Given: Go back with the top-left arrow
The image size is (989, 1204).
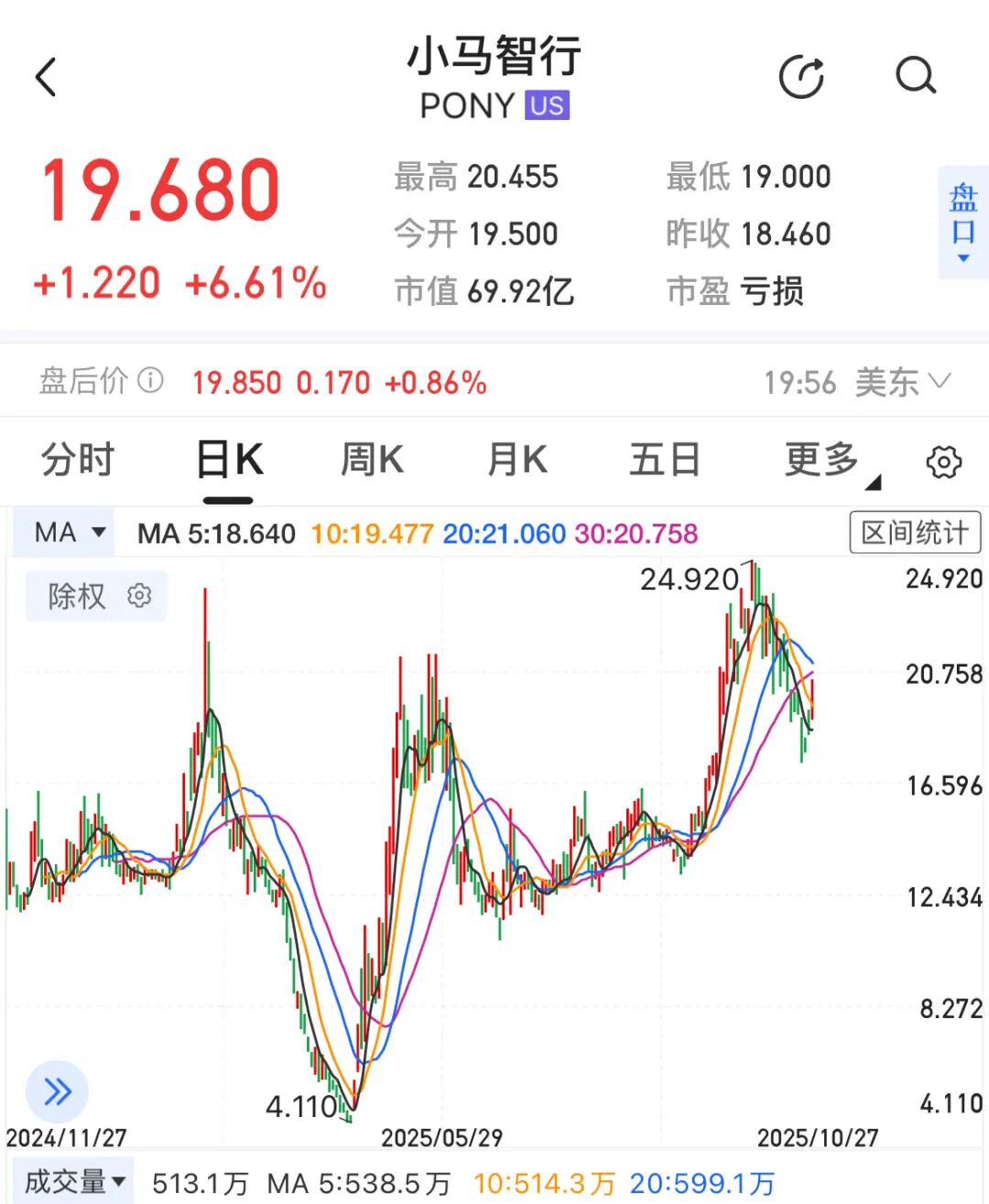Looking at the screenshot, I should [46, 77].
